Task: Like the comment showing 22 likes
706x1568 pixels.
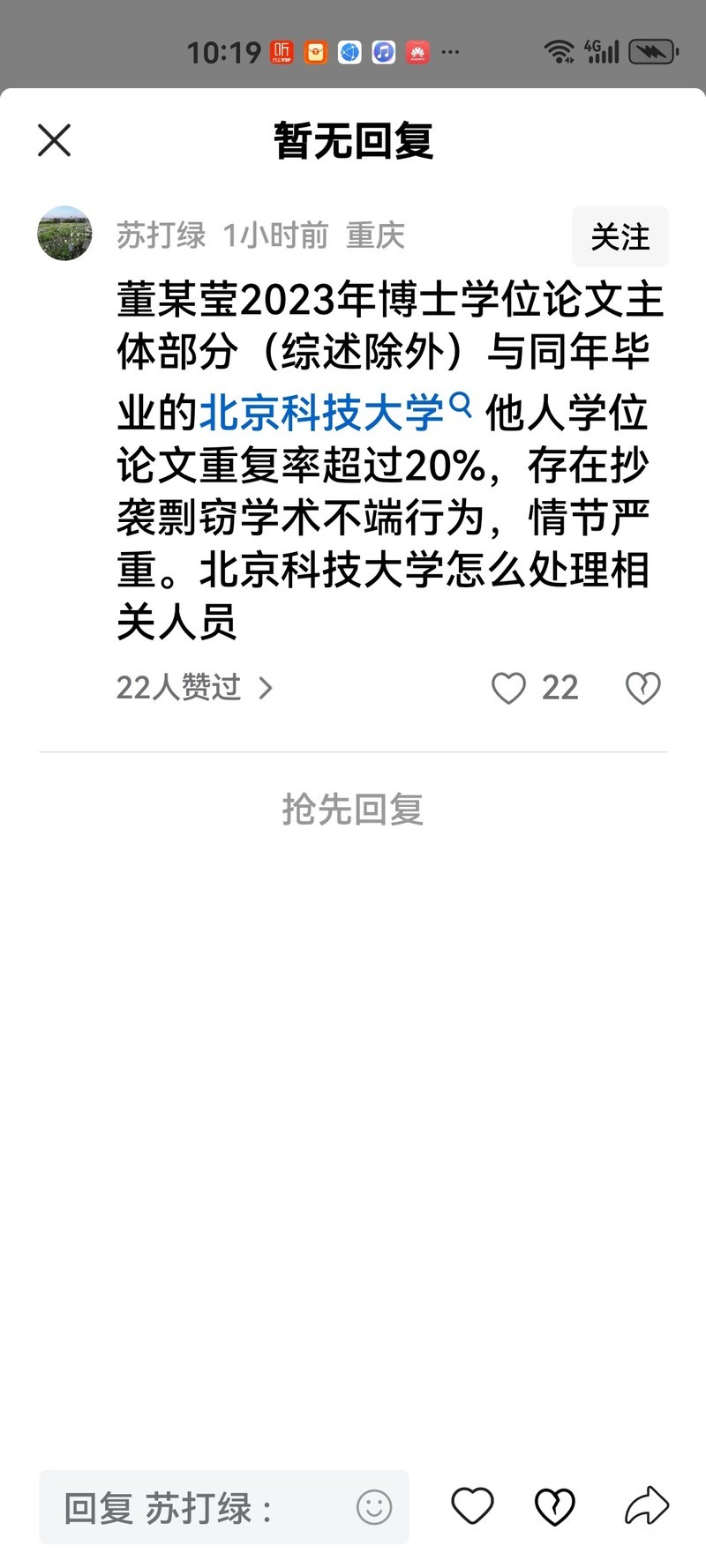Action: (x=508, y=688)
